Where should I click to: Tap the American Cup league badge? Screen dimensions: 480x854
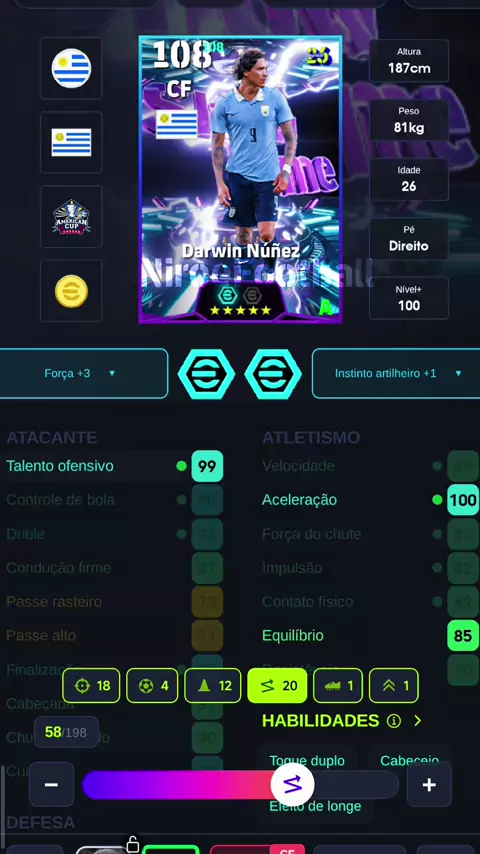(71, 216)
